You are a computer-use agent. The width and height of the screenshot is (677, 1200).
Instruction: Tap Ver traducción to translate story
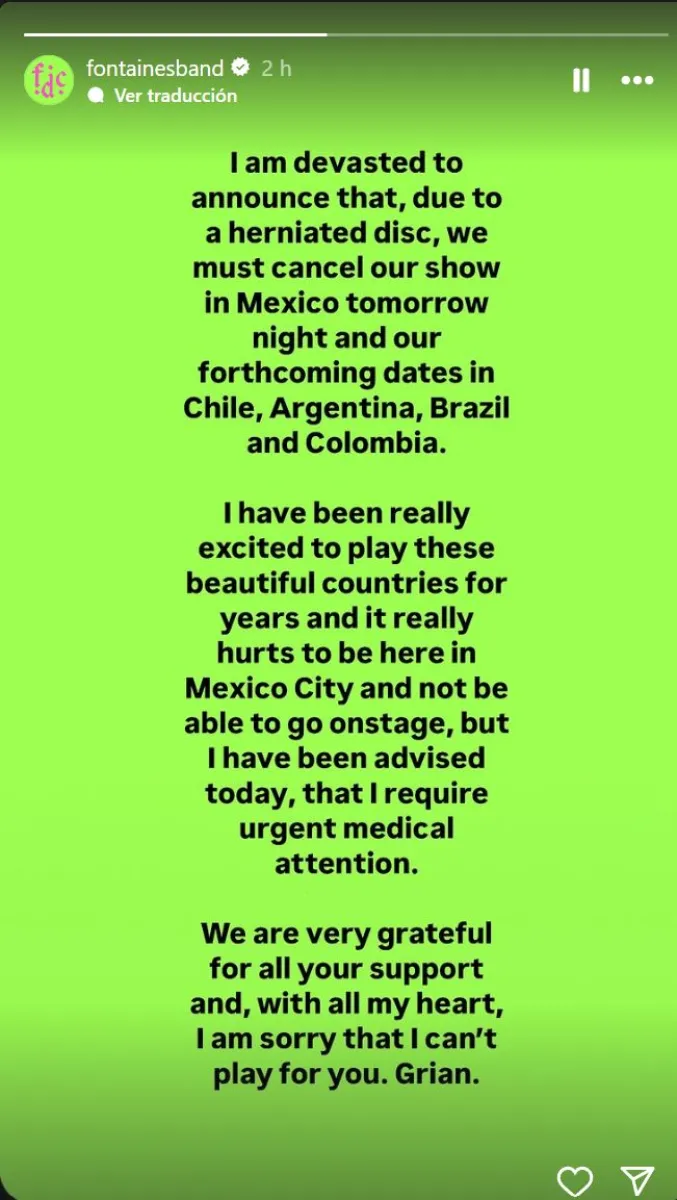coord(175,95)
